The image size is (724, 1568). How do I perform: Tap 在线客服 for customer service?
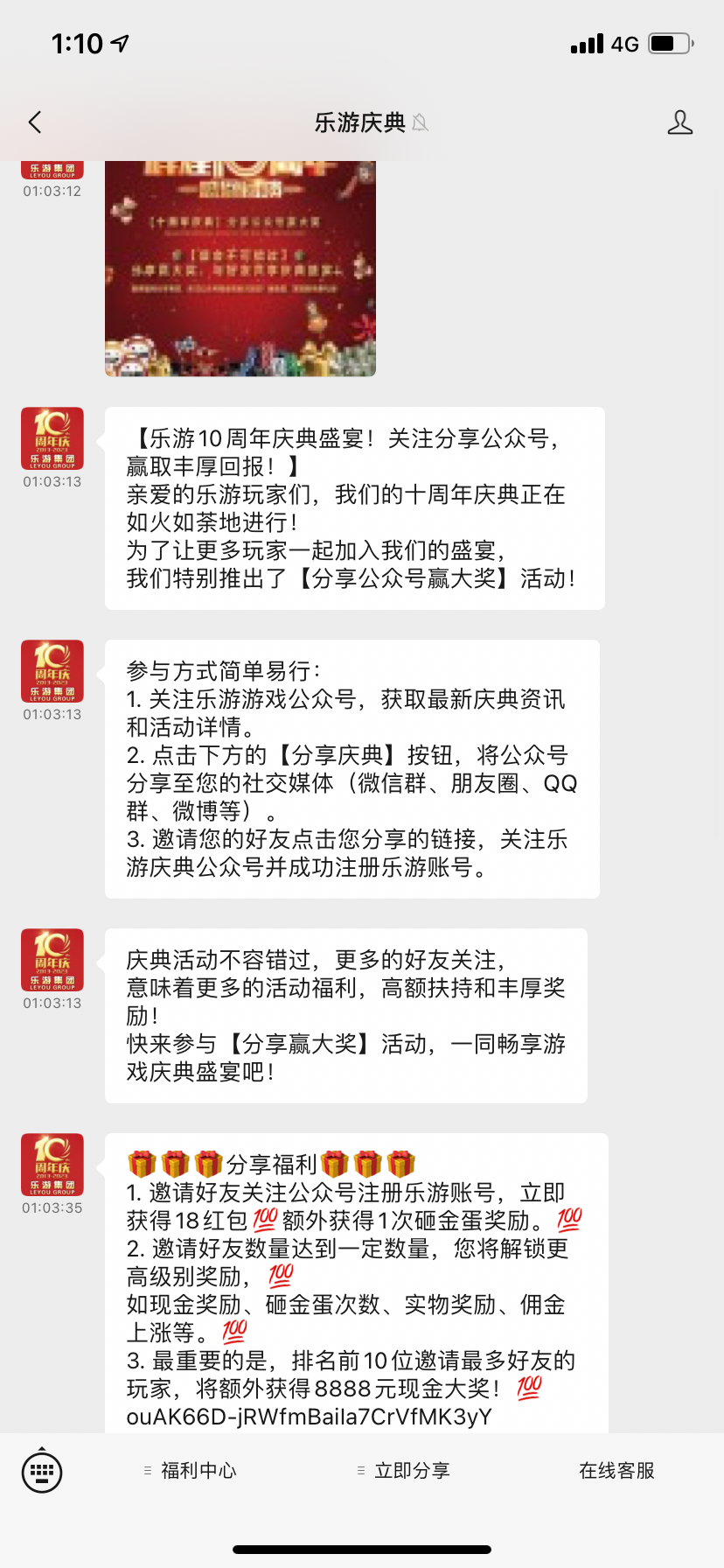[616, 1471]
